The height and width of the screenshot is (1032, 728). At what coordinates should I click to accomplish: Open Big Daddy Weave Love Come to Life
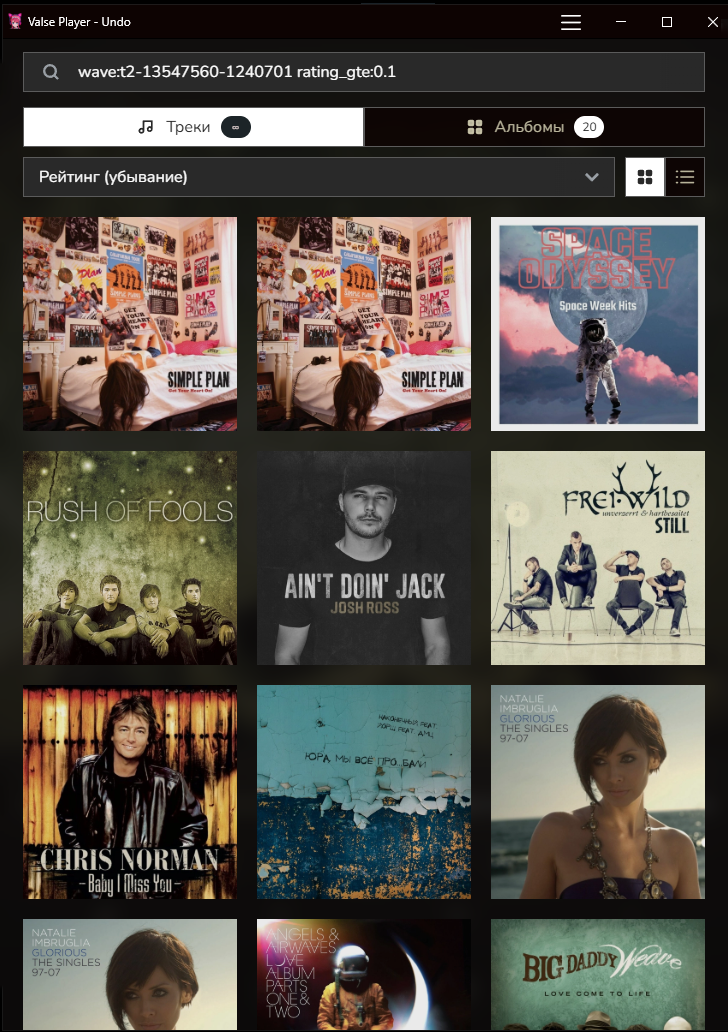coord(597,975)
